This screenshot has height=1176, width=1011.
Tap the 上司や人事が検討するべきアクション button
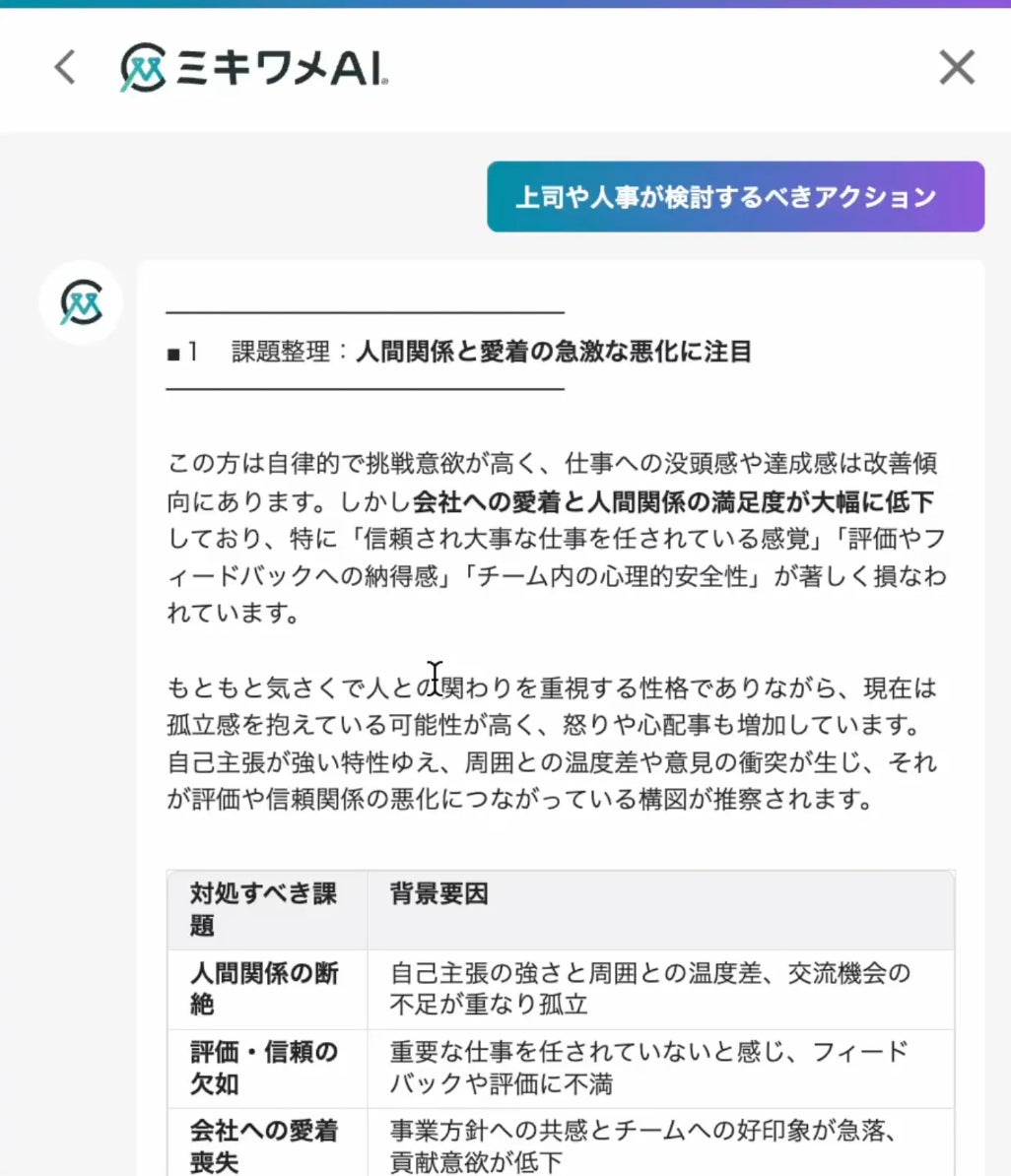point(735,197)
